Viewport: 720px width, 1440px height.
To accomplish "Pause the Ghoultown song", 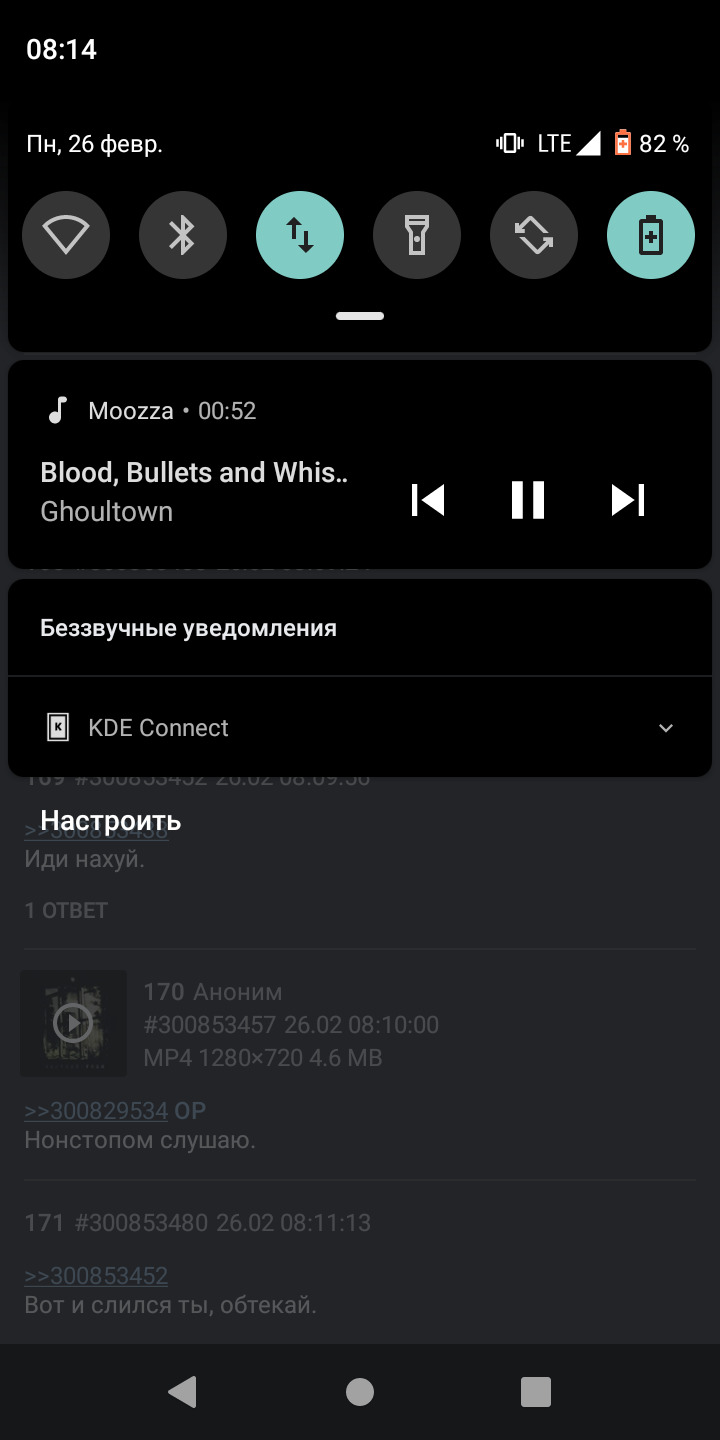I will [528, 499].
